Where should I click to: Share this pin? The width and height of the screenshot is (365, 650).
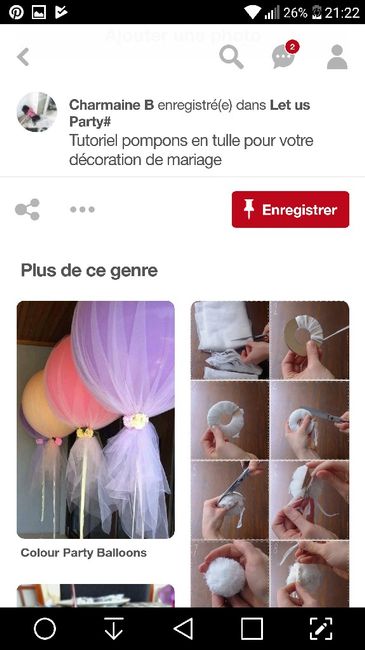point(27,209)
